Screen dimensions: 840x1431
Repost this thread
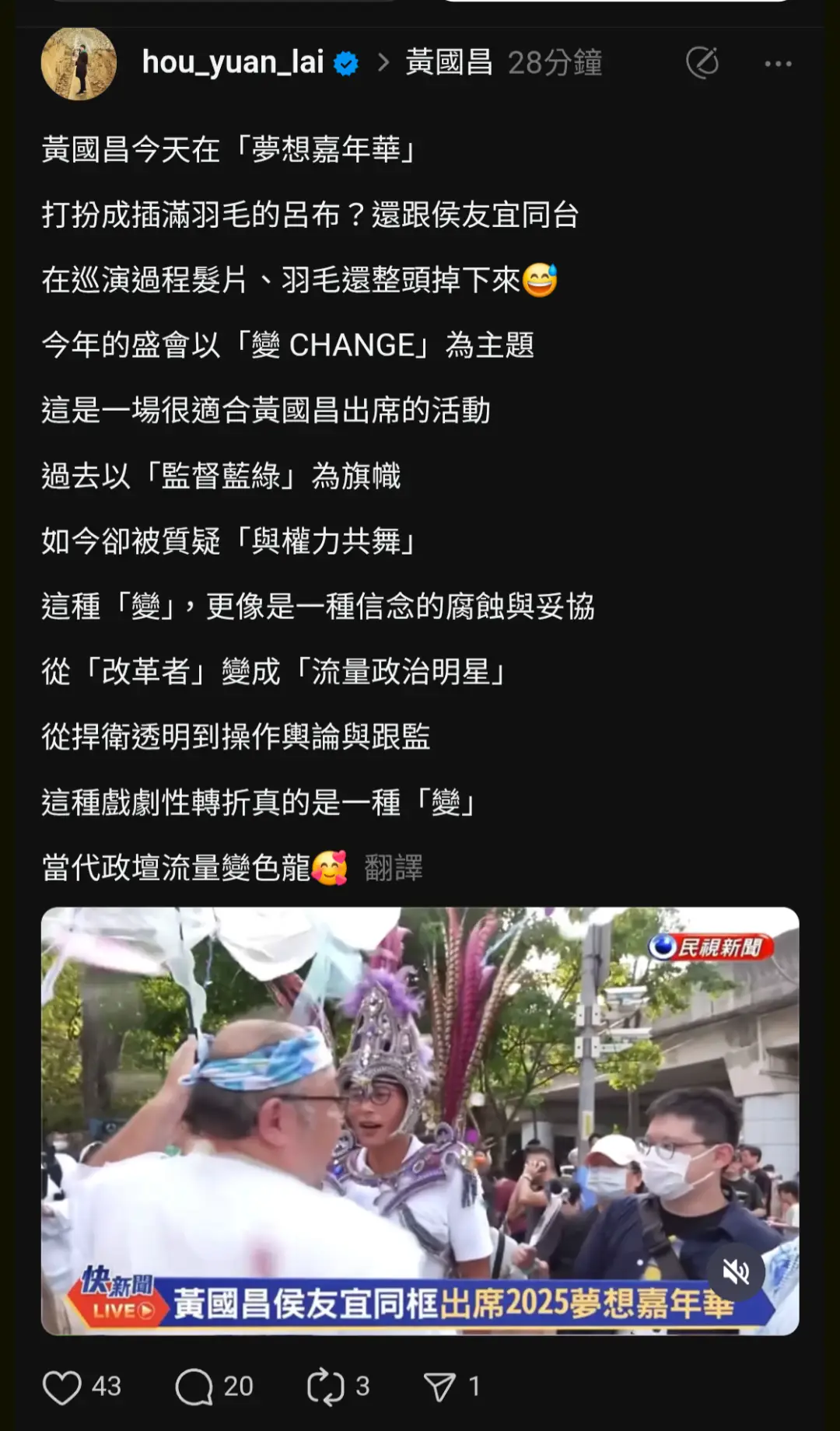click(x=325, y=1387)
